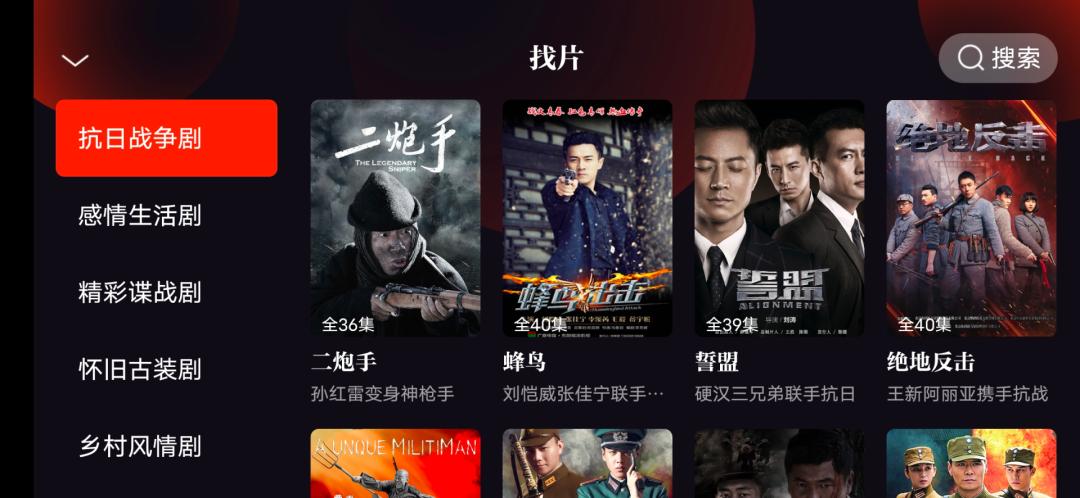
Task: Choose the 乡村风情剧 category
Action: click(x=140, y=446)
